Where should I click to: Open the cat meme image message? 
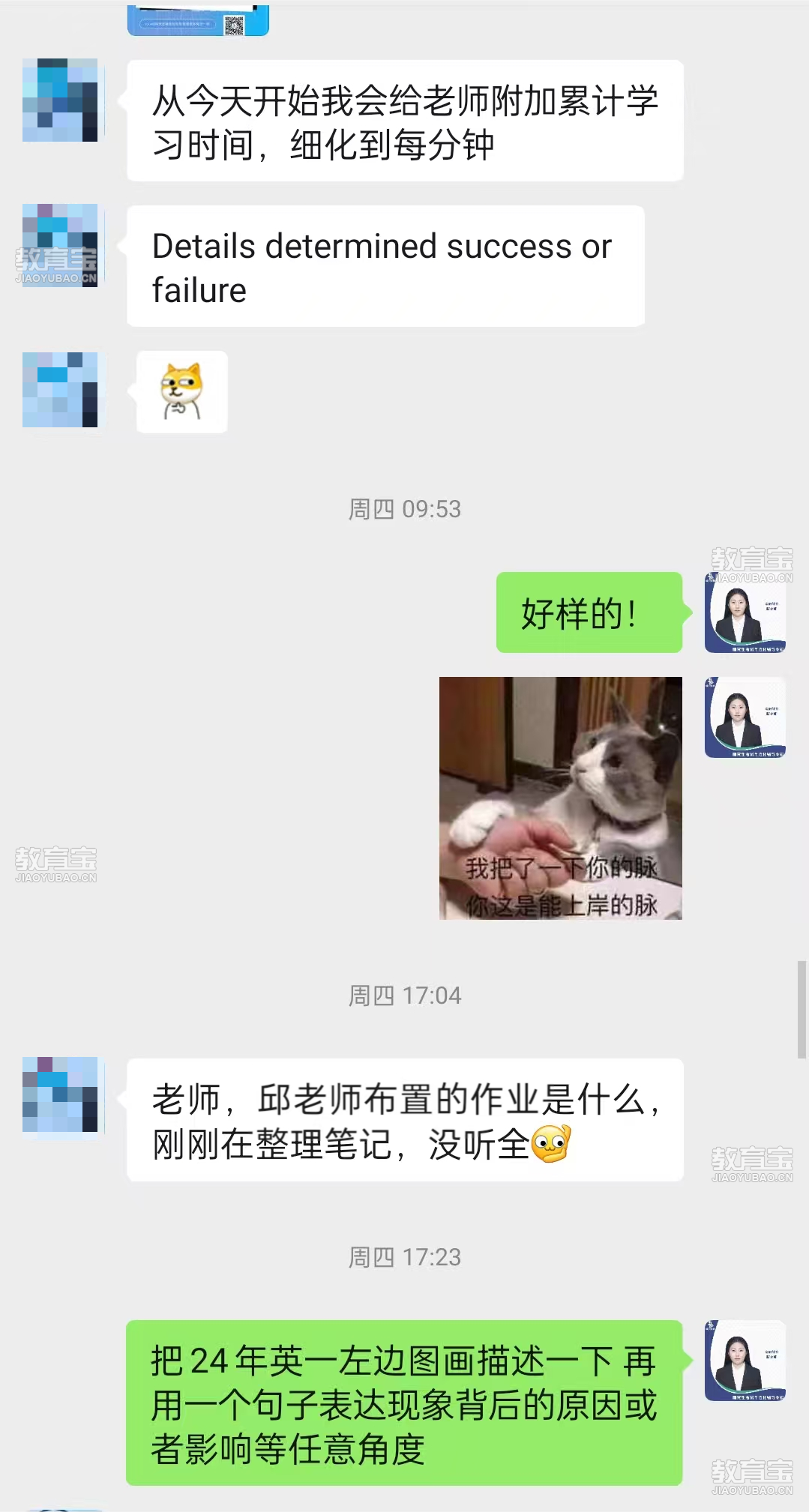pyautogui.click(x=560, y=798)
